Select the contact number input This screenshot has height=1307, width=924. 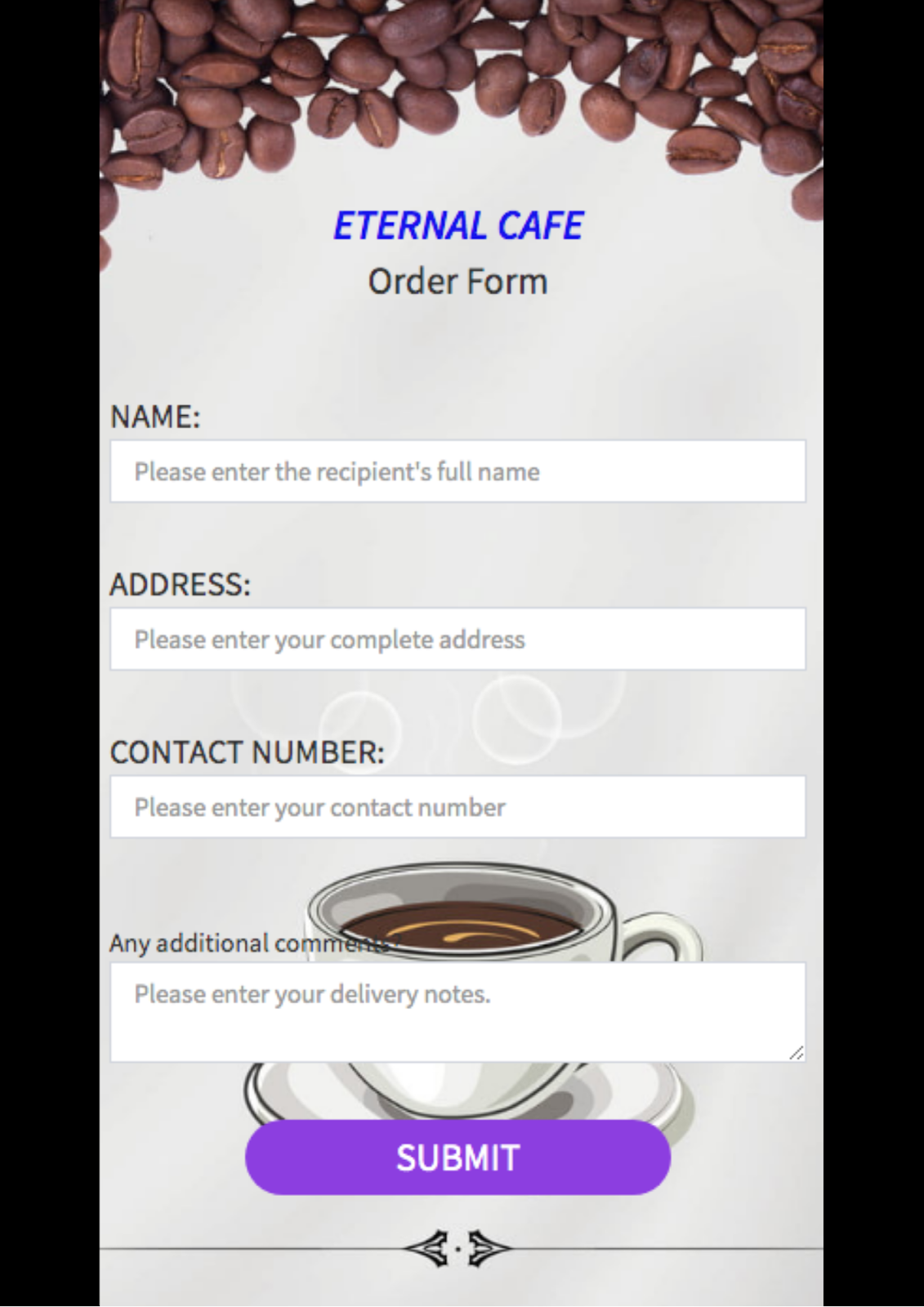[458, 807]
